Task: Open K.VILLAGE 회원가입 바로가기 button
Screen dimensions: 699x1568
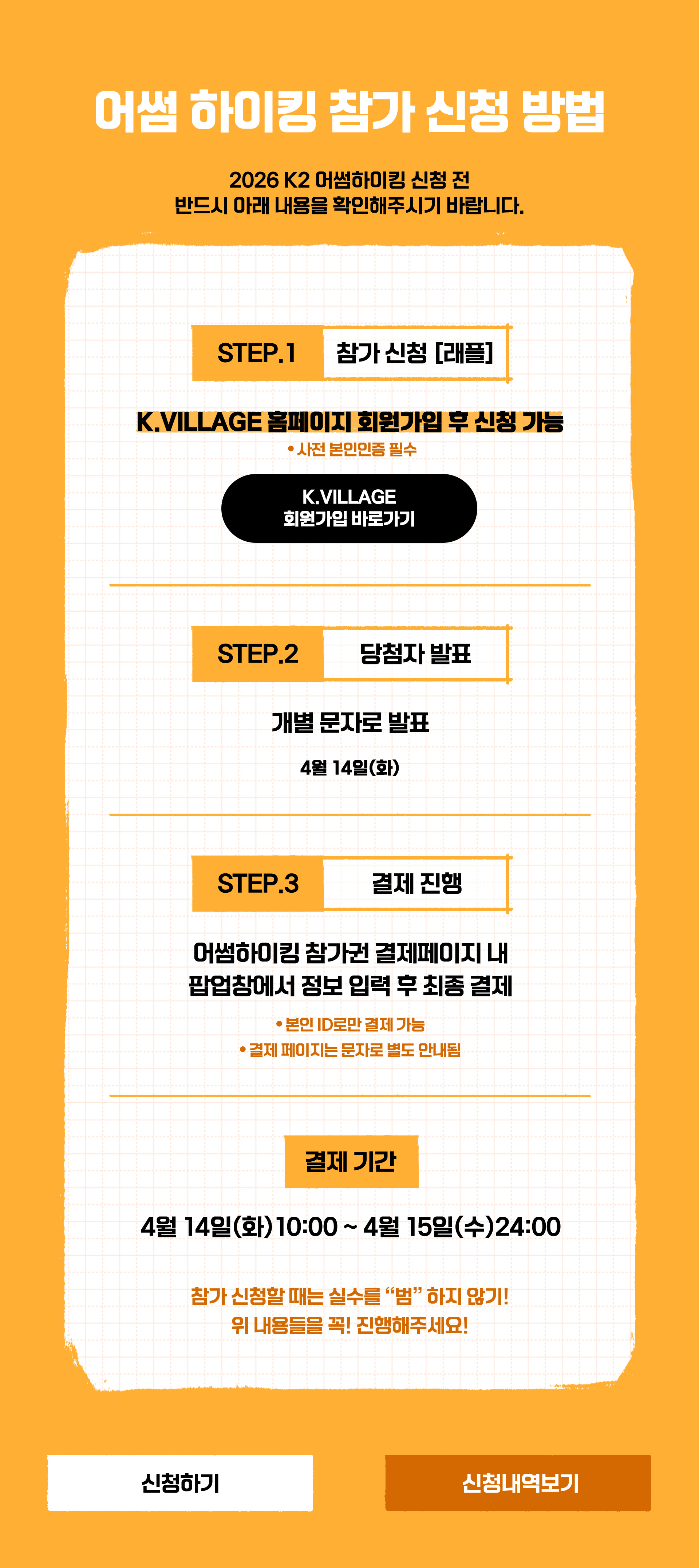Action: 349,508
